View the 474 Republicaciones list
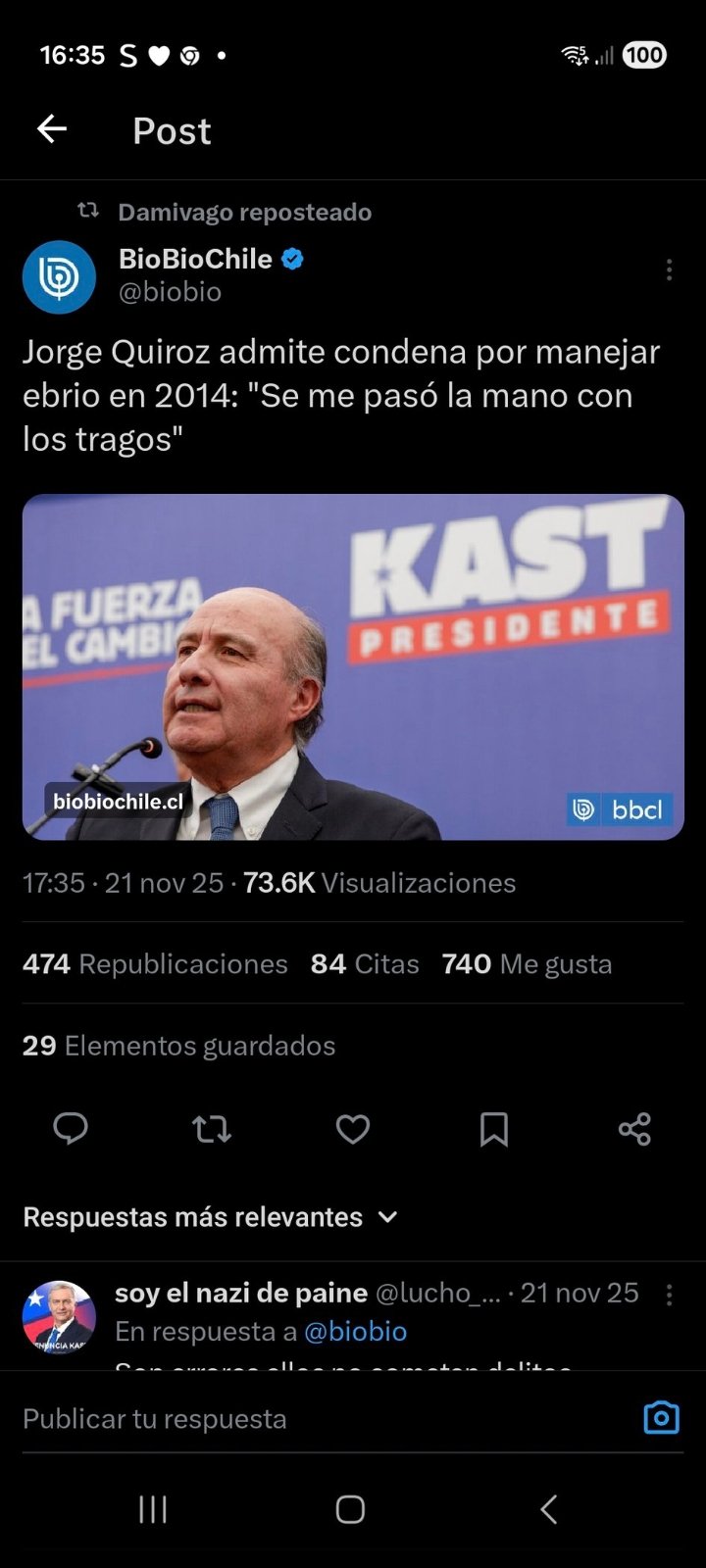 pos(155,964)
